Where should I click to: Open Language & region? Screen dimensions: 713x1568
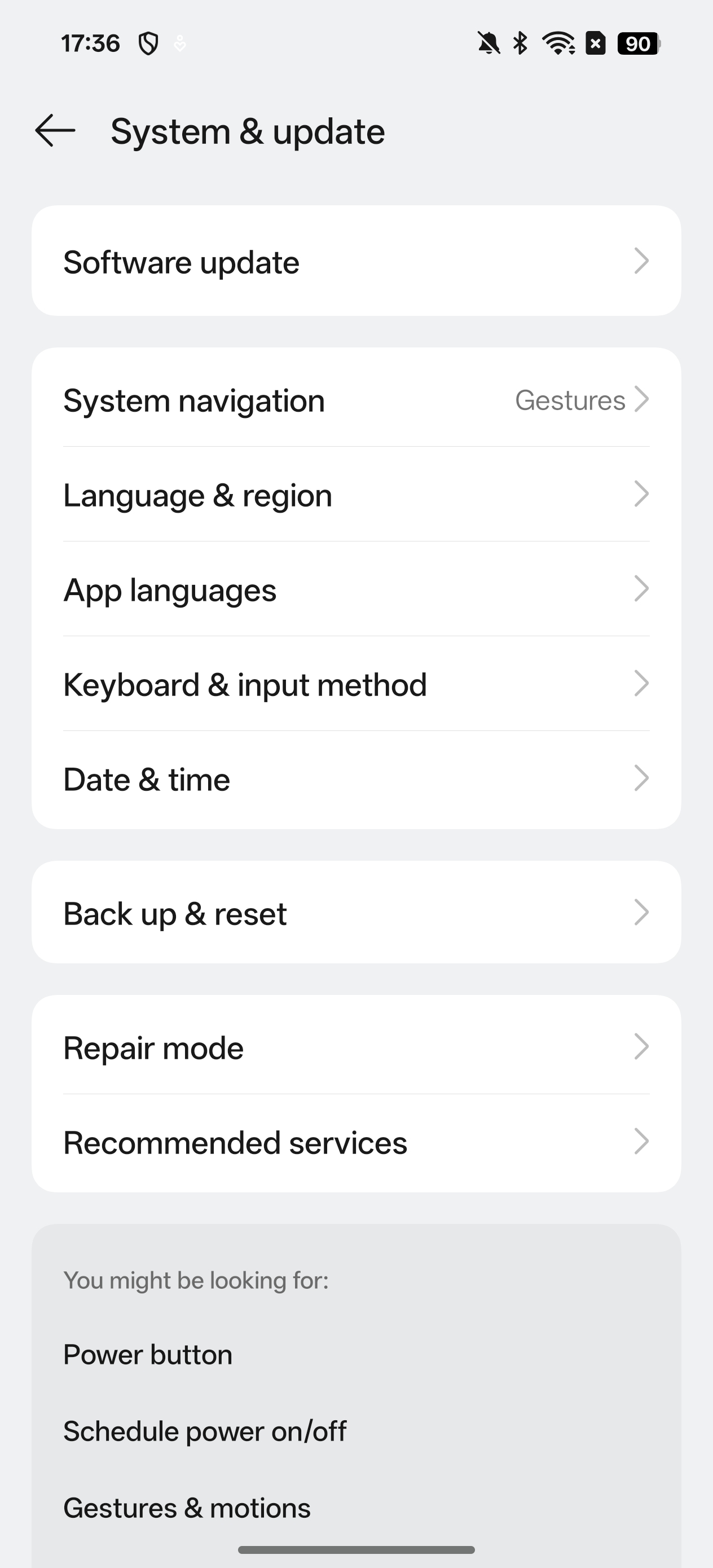pos(356,494)
